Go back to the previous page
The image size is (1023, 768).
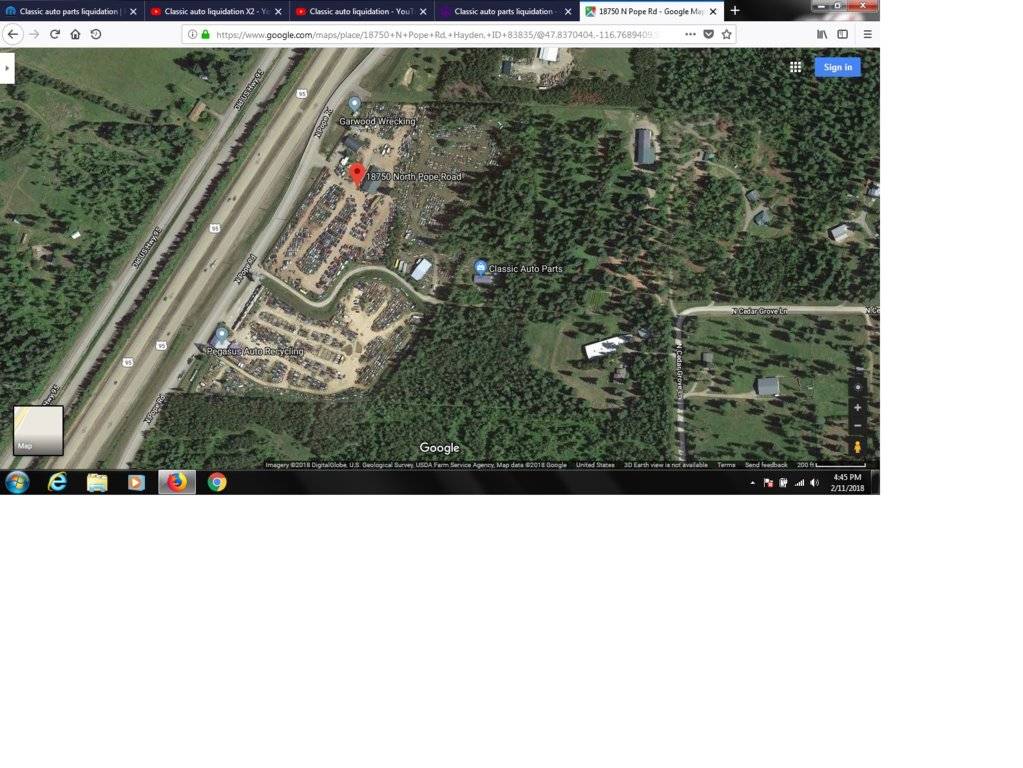[12, 34]
